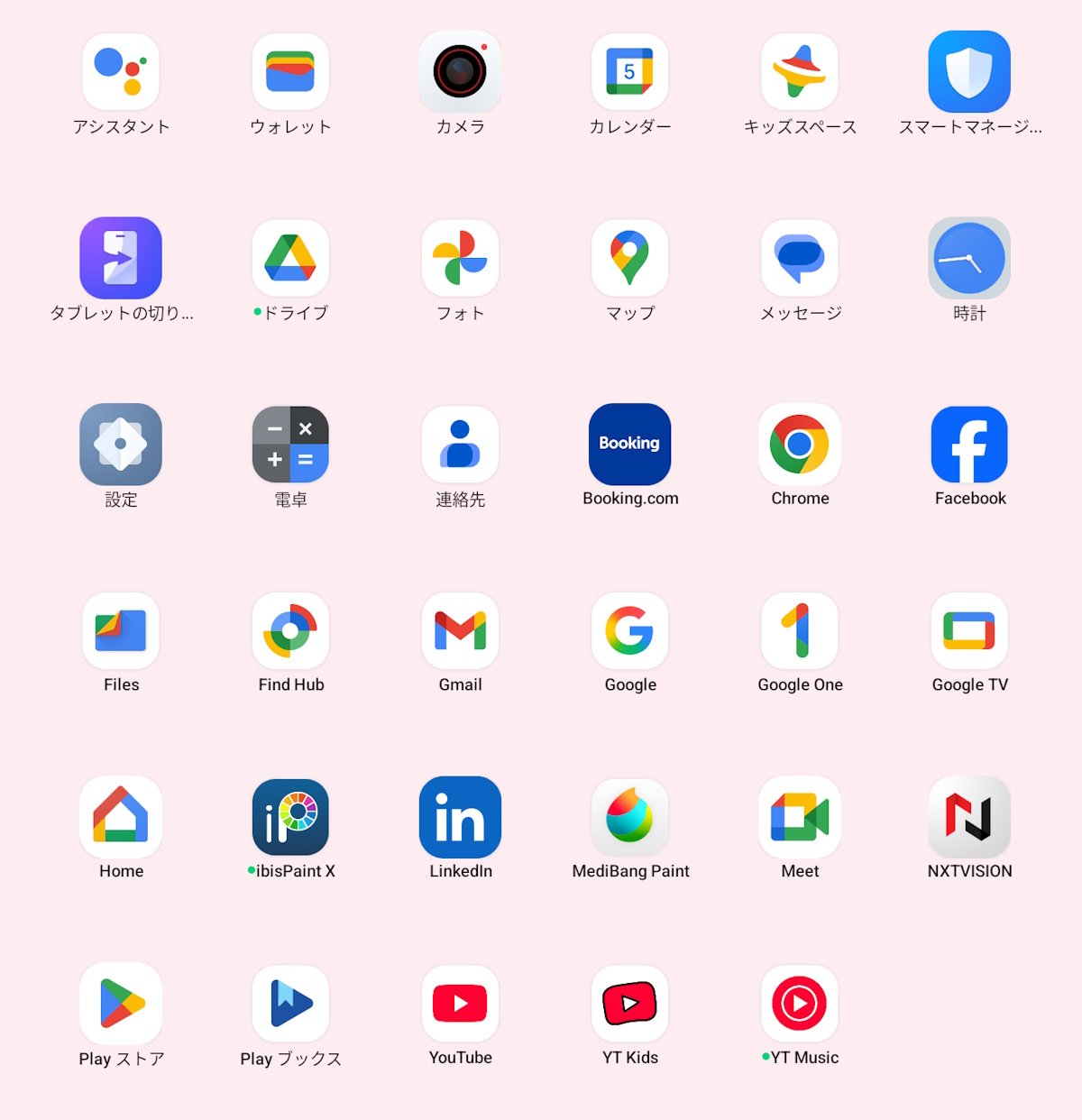Open Gmail

pyautogui.click(x=460, y=630)
